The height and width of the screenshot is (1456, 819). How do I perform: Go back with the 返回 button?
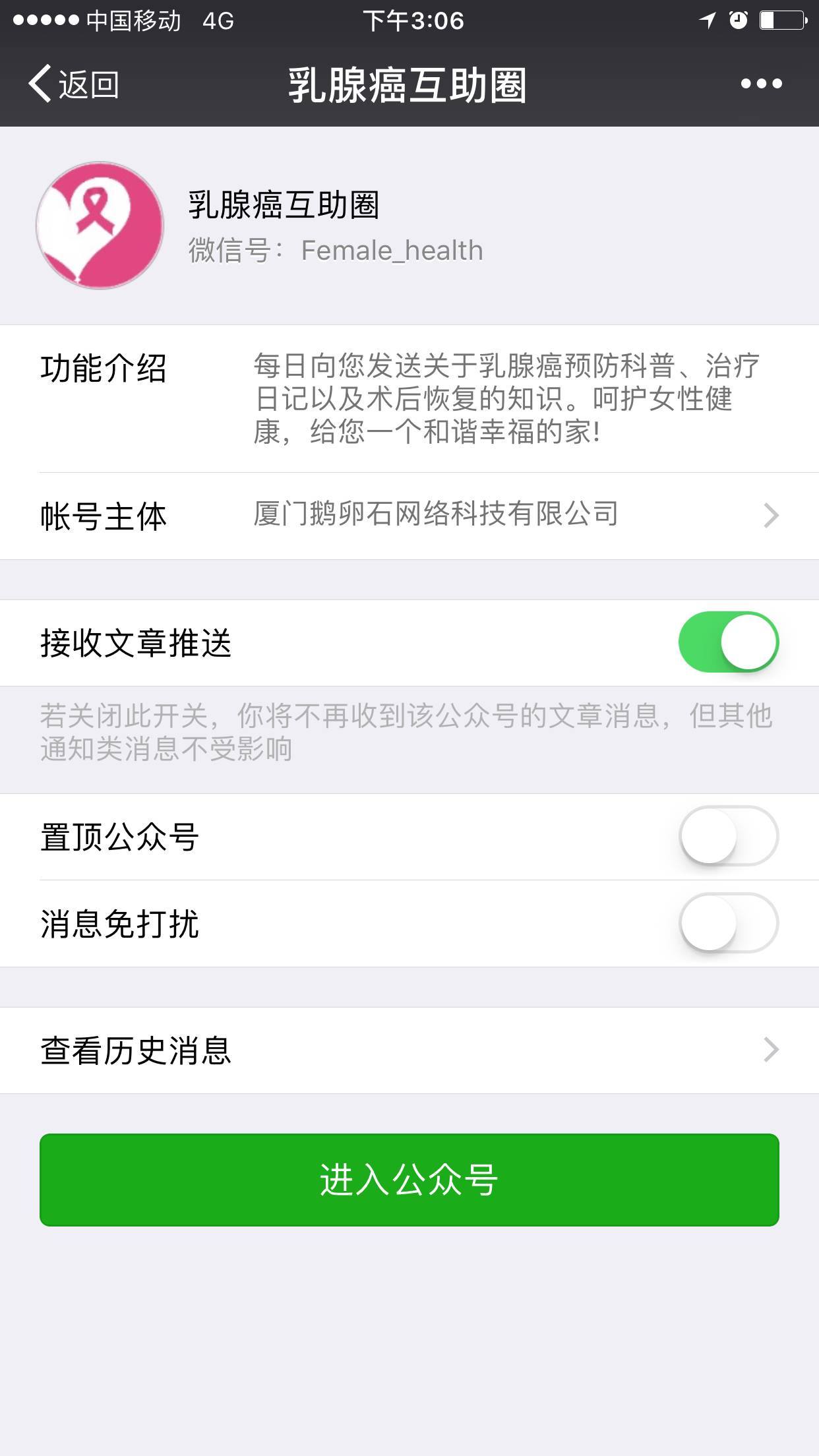(74, 84)
